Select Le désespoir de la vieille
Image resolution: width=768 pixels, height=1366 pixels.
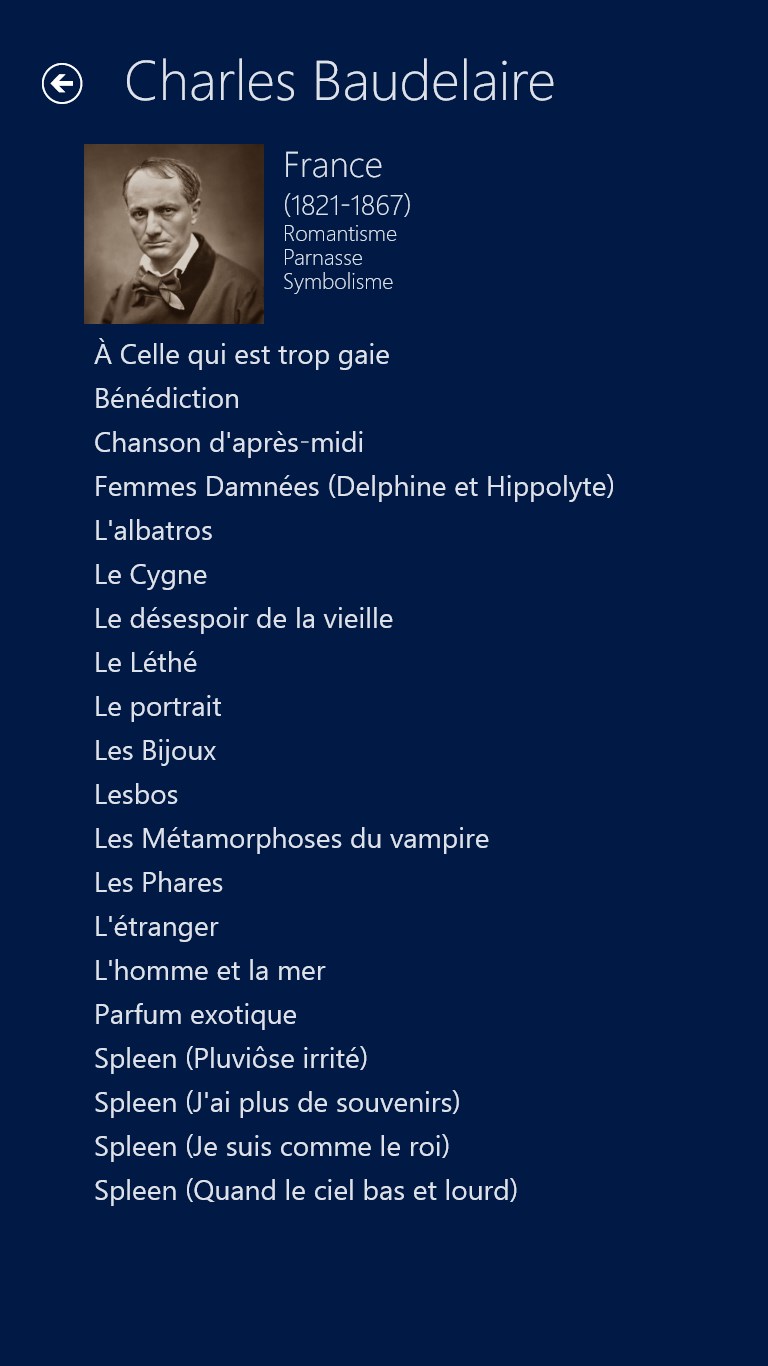243,619
